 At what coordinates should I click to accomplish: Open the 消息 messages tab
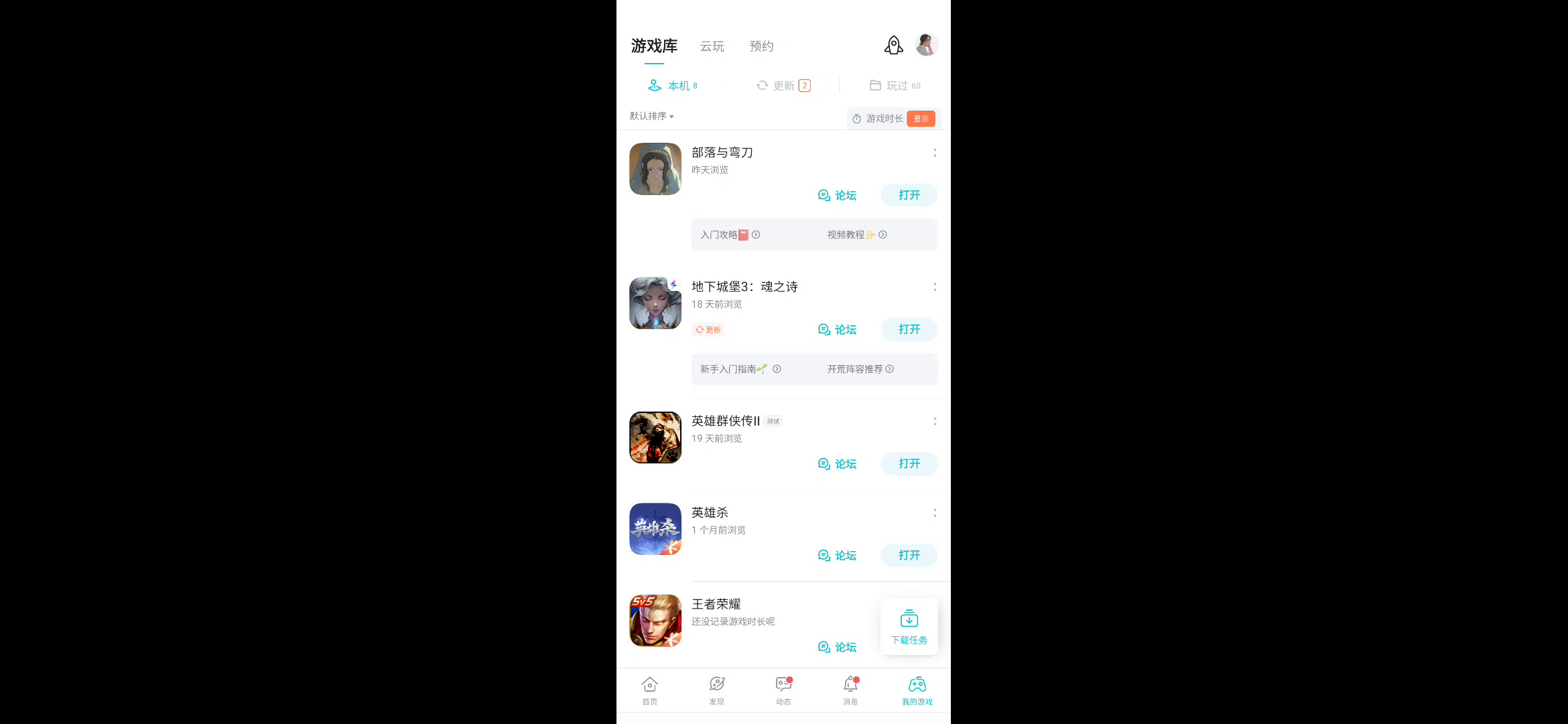coord(850,690)
